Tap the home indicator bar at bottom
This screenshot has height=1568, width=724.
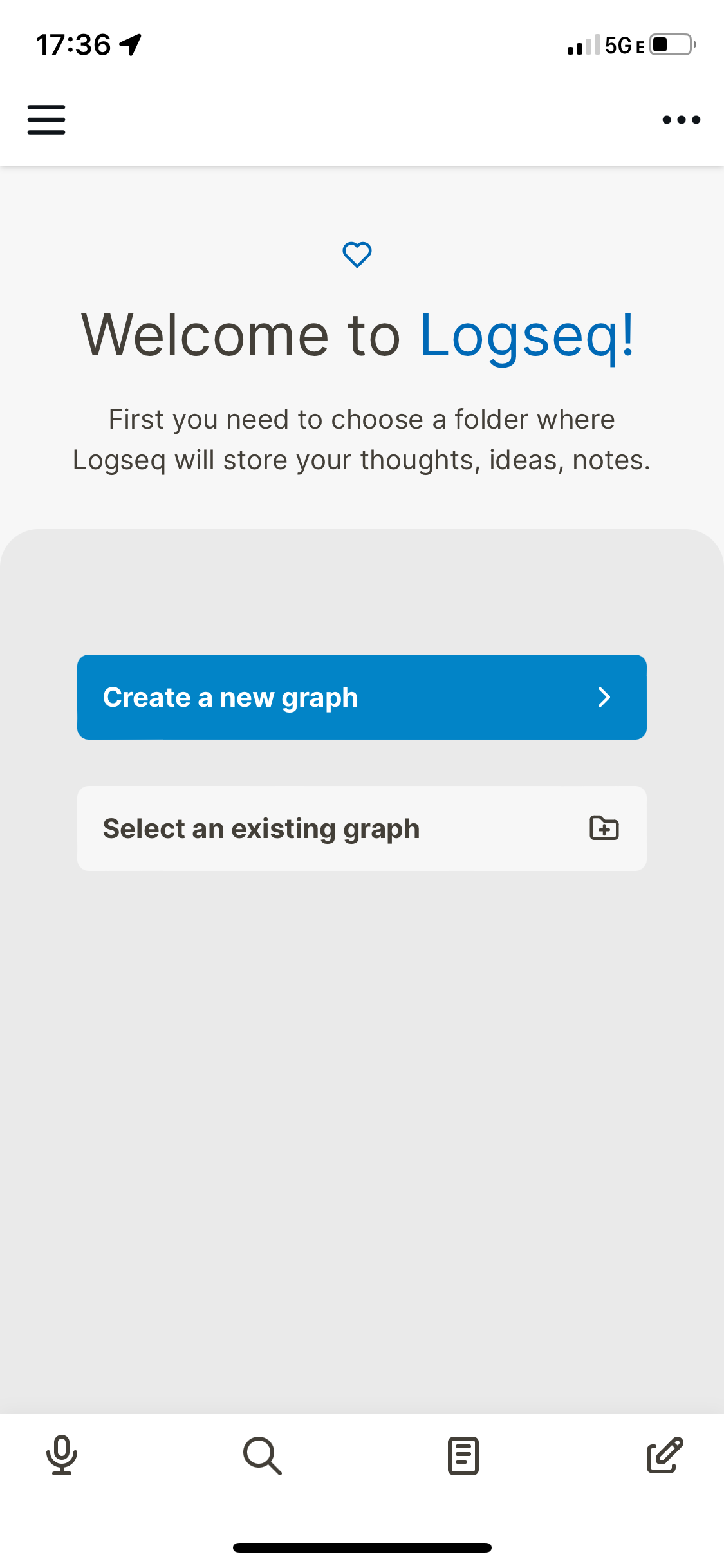pos(362,1547)
